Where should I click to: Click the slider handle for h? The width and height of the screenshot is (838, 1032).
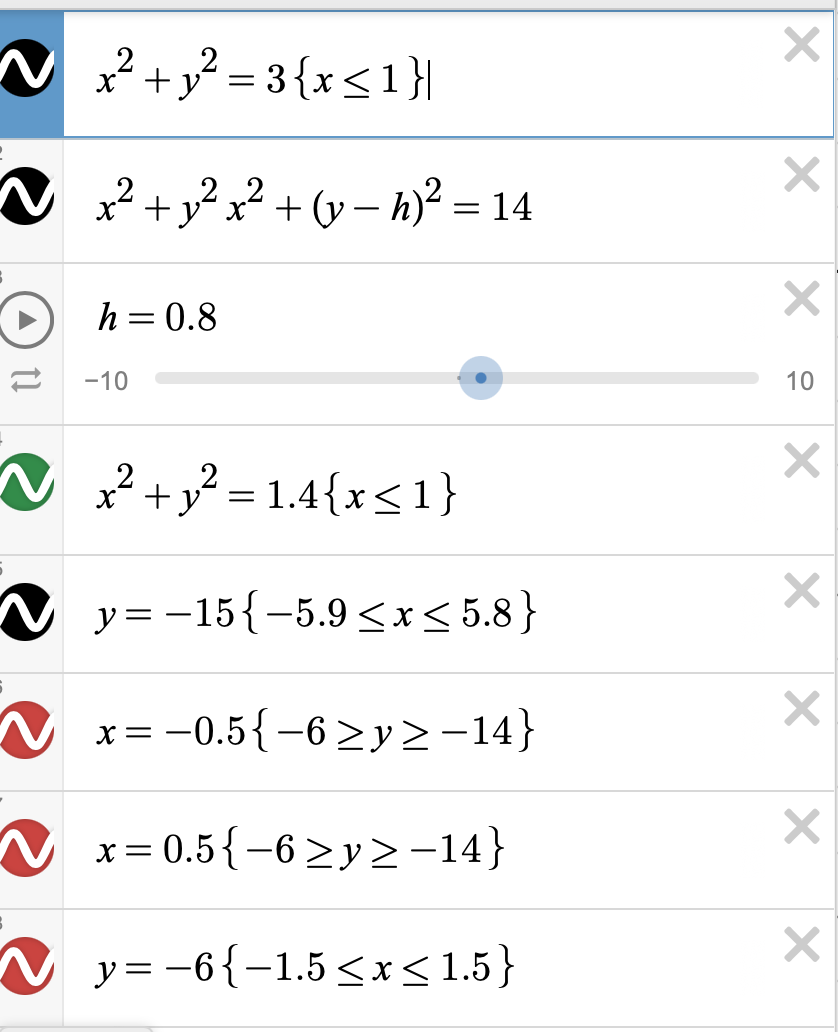(x=480, y=378)
